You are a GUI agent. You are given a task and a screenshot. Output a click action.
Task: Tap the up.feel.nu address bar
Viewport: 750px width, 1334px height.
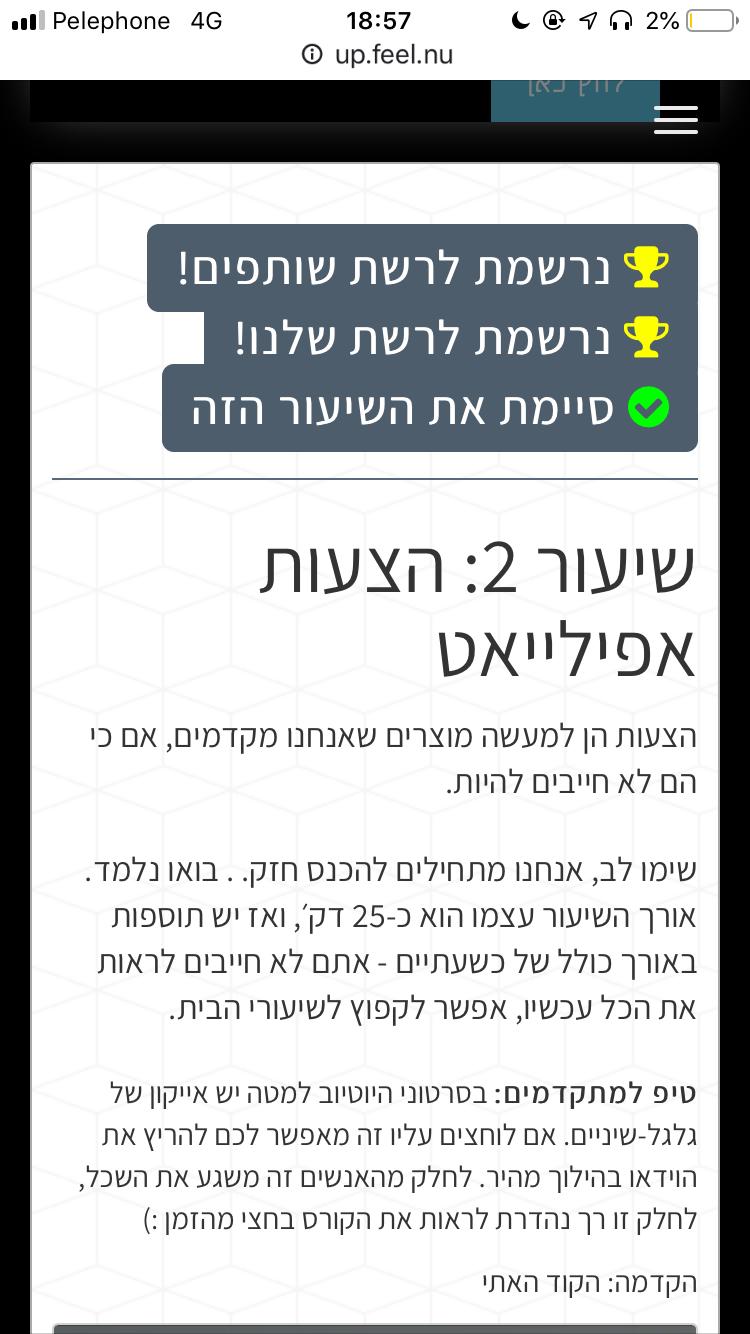click(x=377, y=55)
